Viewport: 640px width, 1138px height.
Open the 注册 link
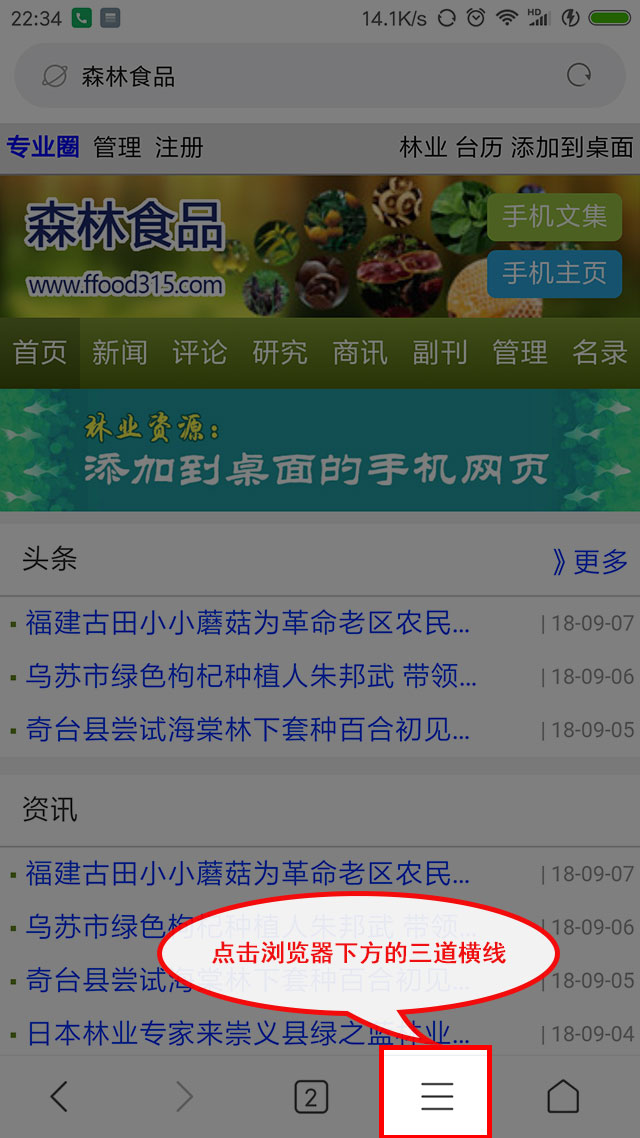(179, 148)
